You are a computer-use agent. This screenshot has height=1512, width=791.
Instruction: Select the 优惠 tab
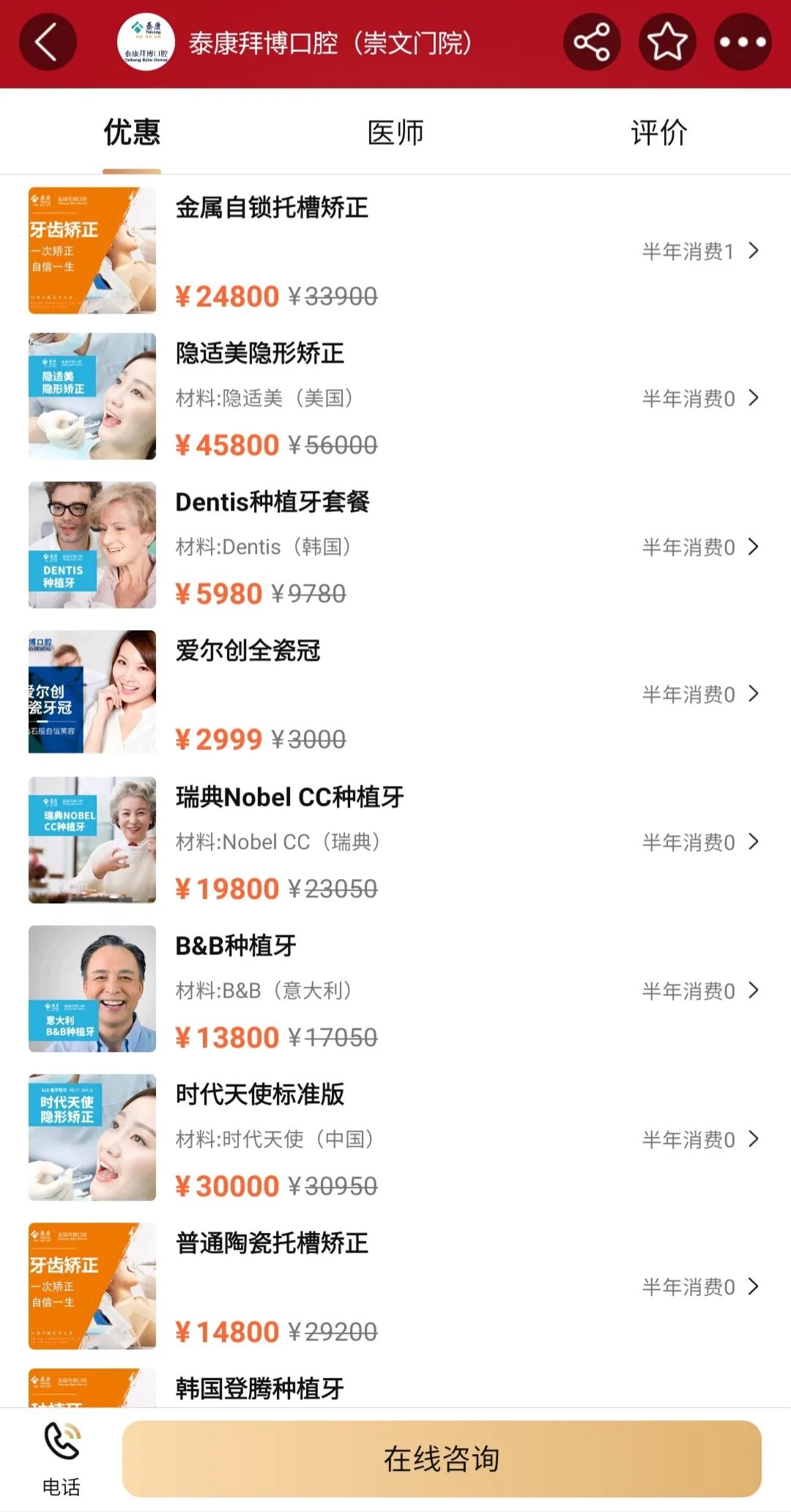132,133
